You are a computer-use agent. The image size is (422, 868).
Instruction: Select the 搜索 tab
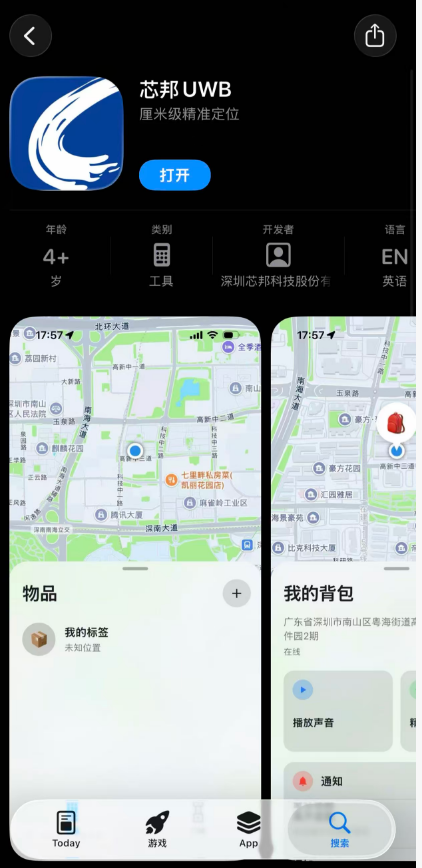(x=339, y=829)
